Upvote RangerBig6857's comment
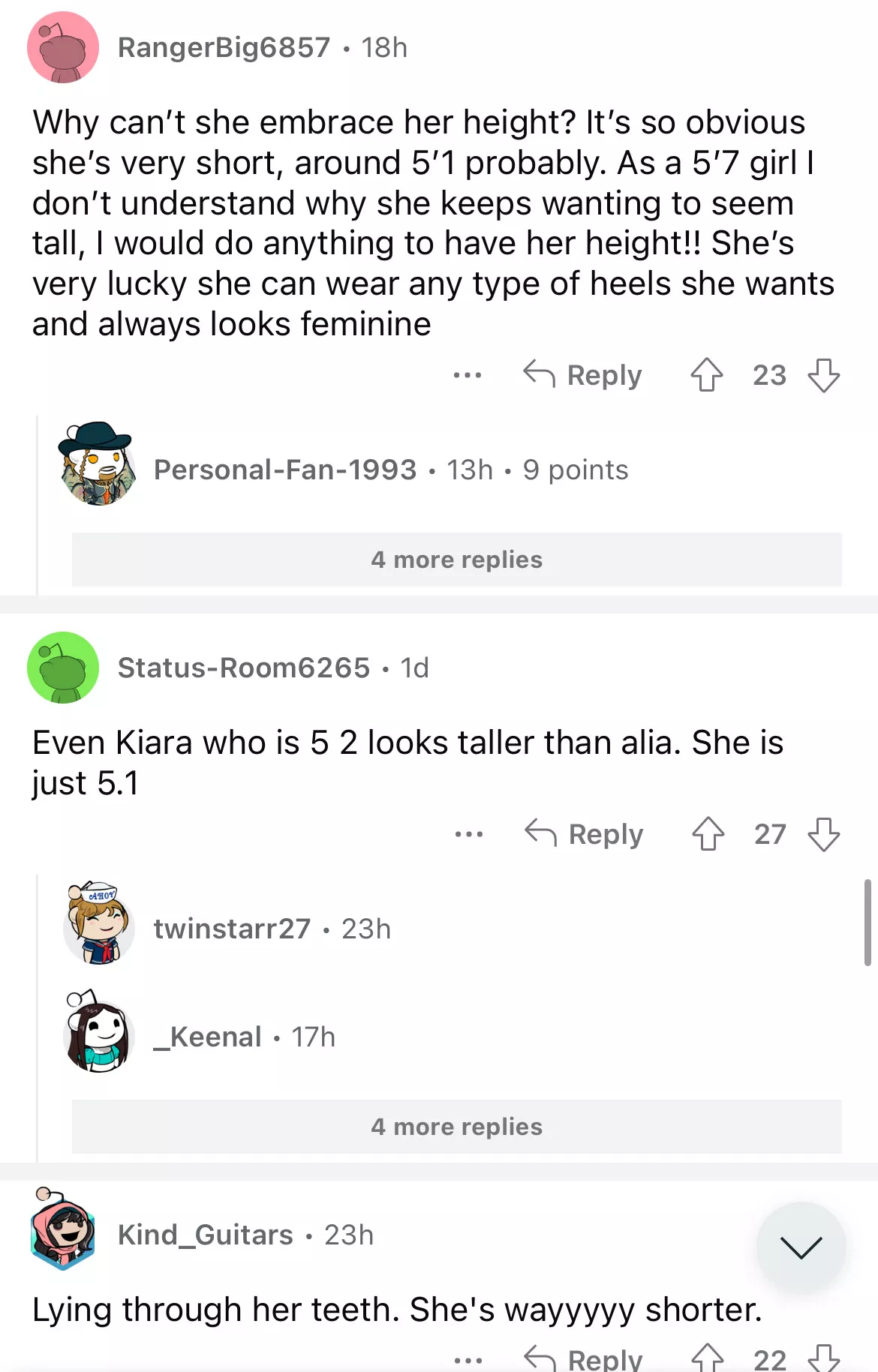This screenshot has height=1372, width=878. [706, 374]
